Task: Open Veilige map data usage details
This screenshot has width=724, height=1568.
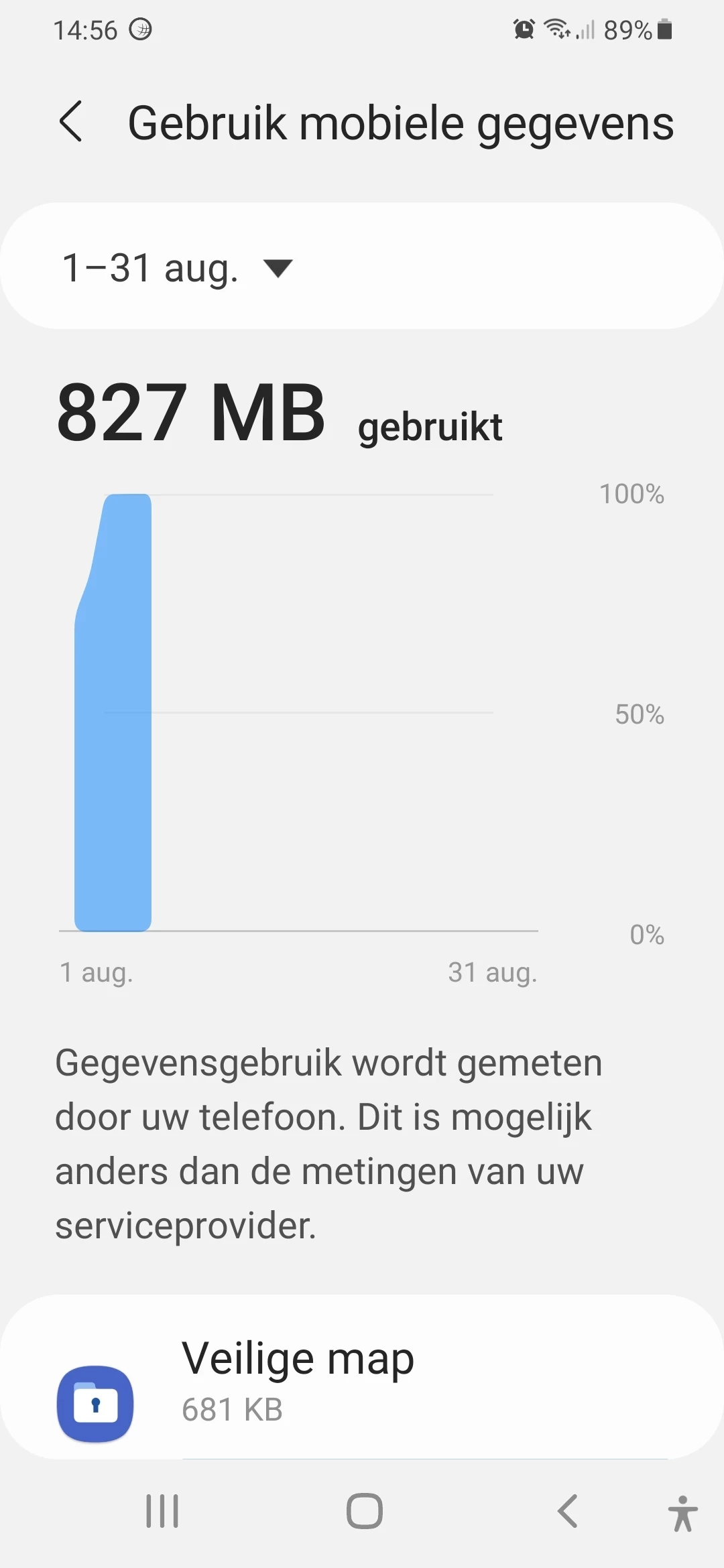Action: tap(362, 1382)
